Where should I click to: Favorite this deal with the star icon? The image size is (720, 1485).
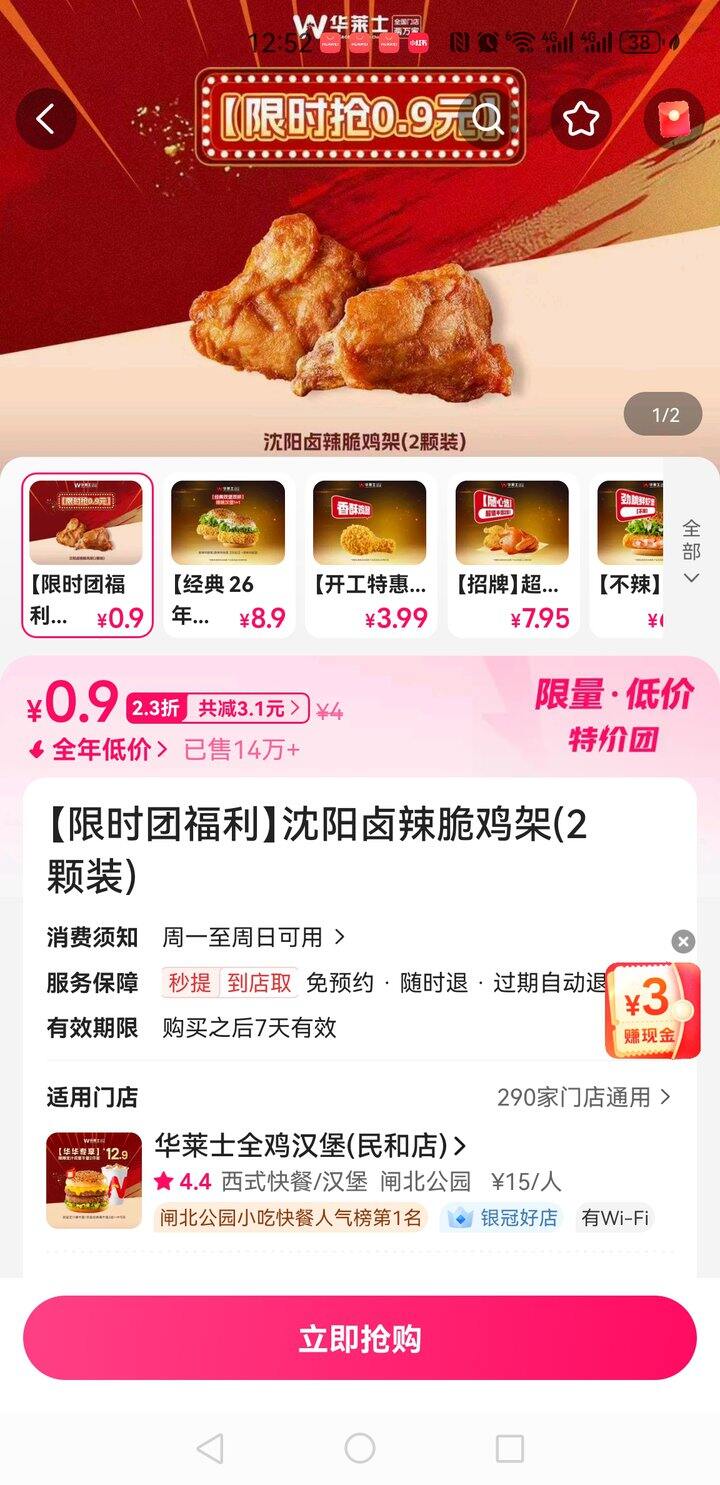580,119
